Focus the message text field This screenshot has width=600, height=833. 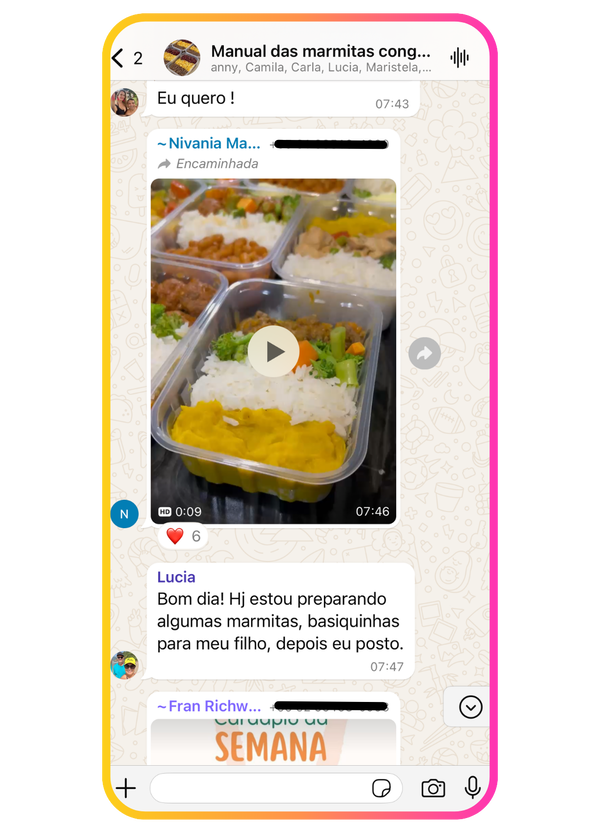click(x=260, y=788)
